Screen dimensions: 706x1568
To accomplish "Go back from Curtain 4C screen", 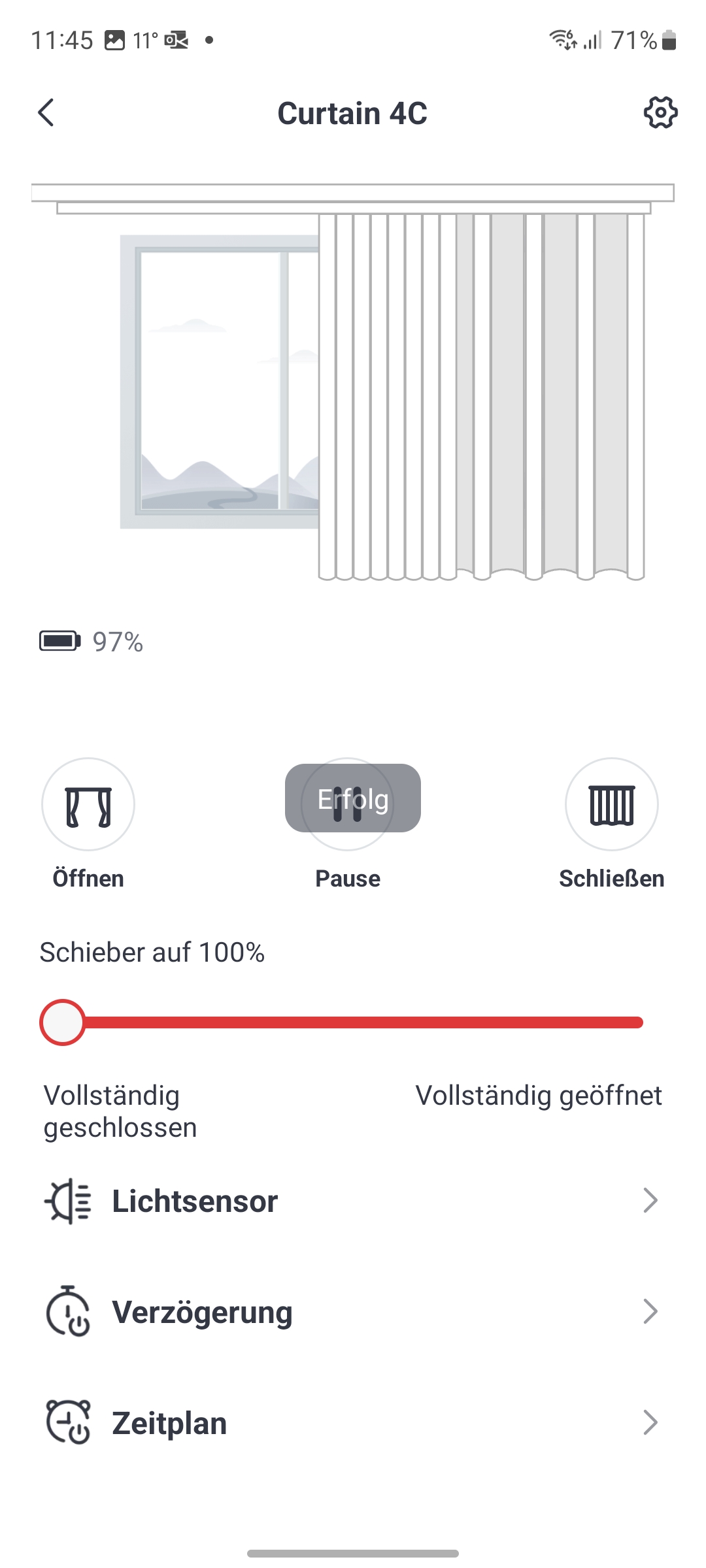I will (x=46, y=113).
